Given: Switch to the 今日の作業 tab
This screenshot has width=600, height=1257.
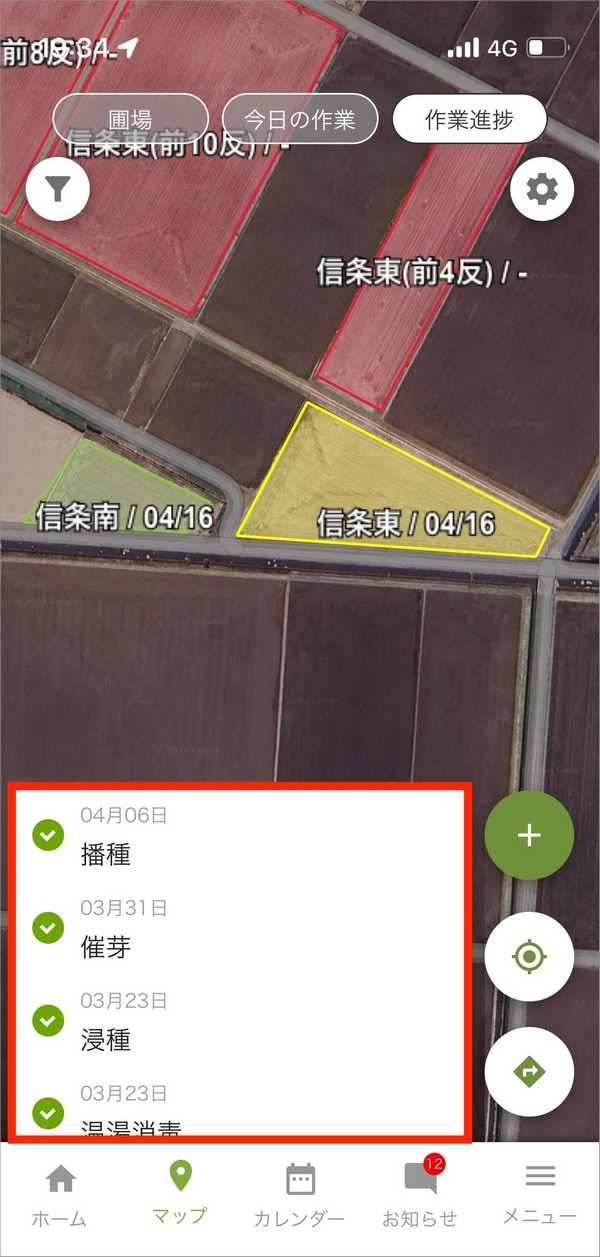Looking at the screenshot, I should click(x=300, y=120).
